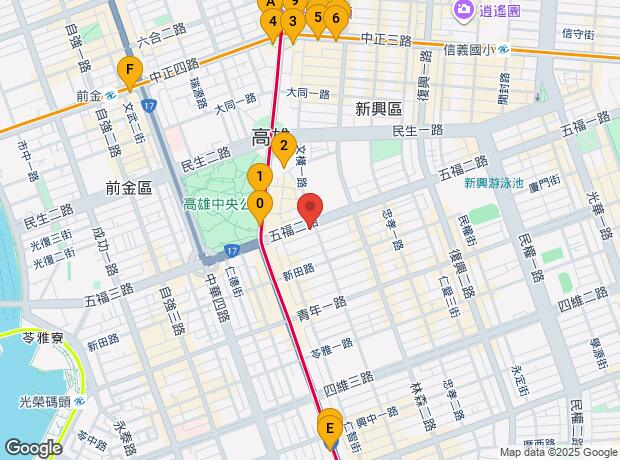The width and height of the screenshot is (620, 460).
Task: Select the orange marker labeled 2
Action: [x=283, y=150]
